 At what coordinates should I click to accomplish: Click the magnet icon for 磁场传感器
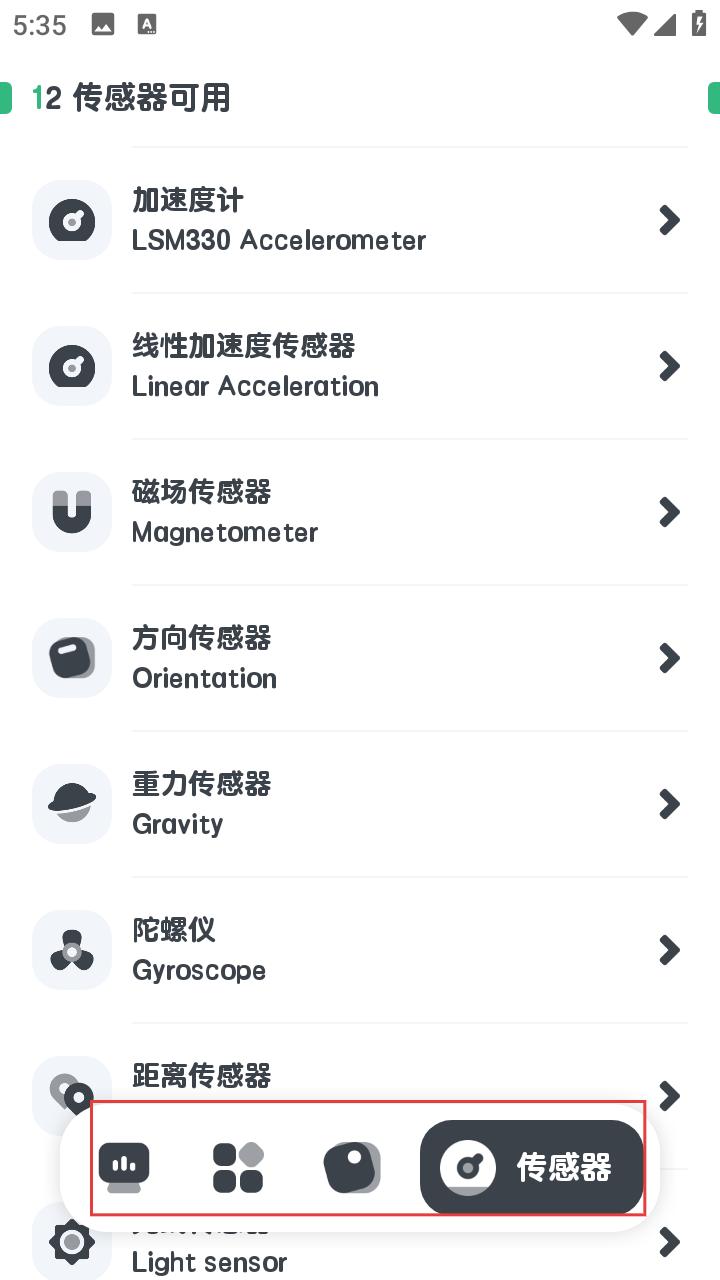[71, 512]
